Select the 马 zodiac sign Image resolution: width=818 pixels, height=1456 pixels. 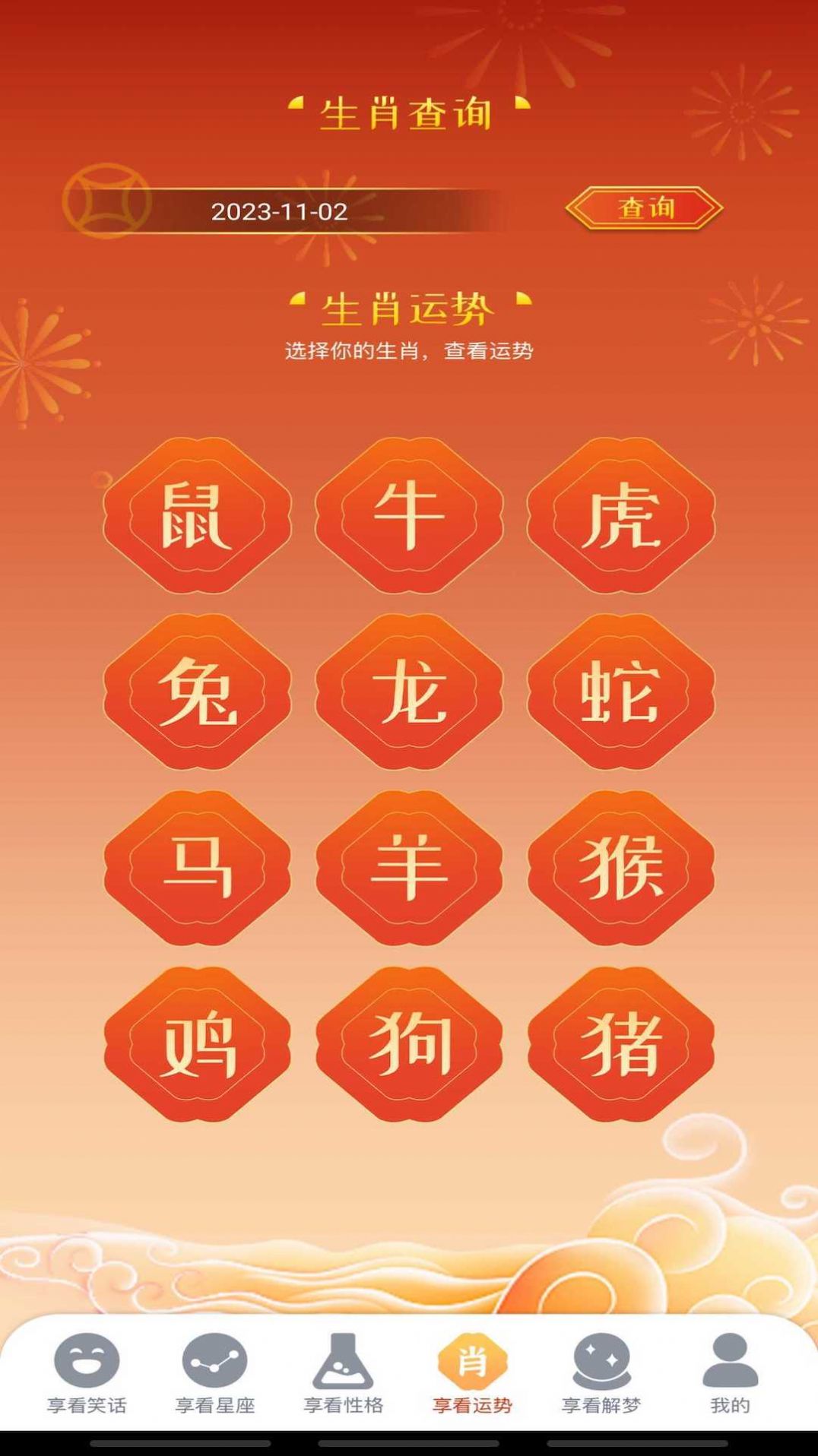(197, 868)
